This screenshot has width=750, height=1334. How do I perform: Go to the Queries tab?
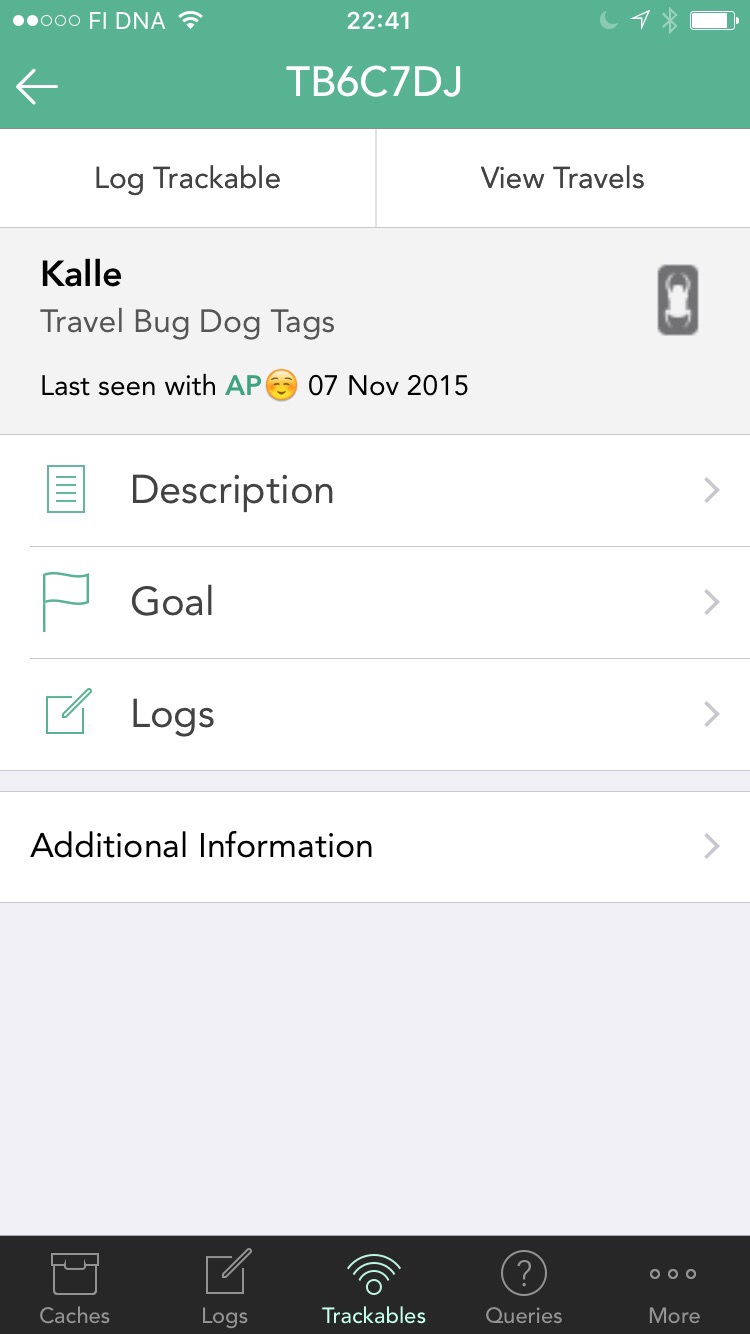coord(524,1287)
